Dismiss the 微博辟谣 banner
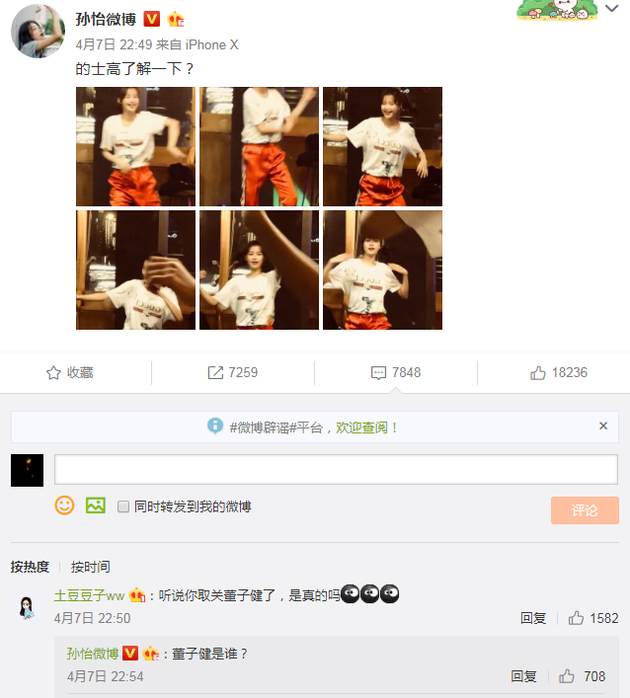Image resolution: width=630 pixels, height=698 pixels. (x=603, y=426)
